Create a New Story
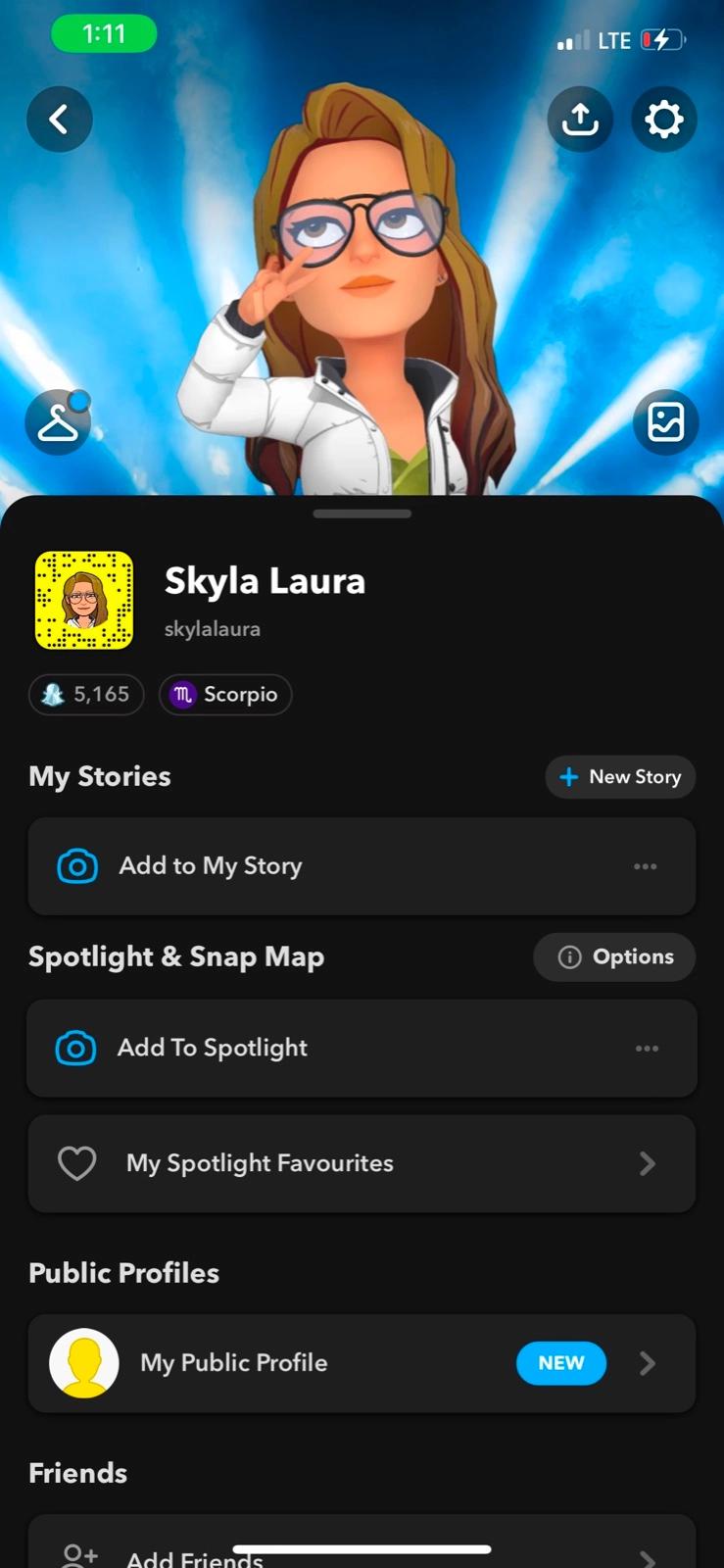Image resolution: width=724 pixels, height=1568 pixels. (620, 777)
